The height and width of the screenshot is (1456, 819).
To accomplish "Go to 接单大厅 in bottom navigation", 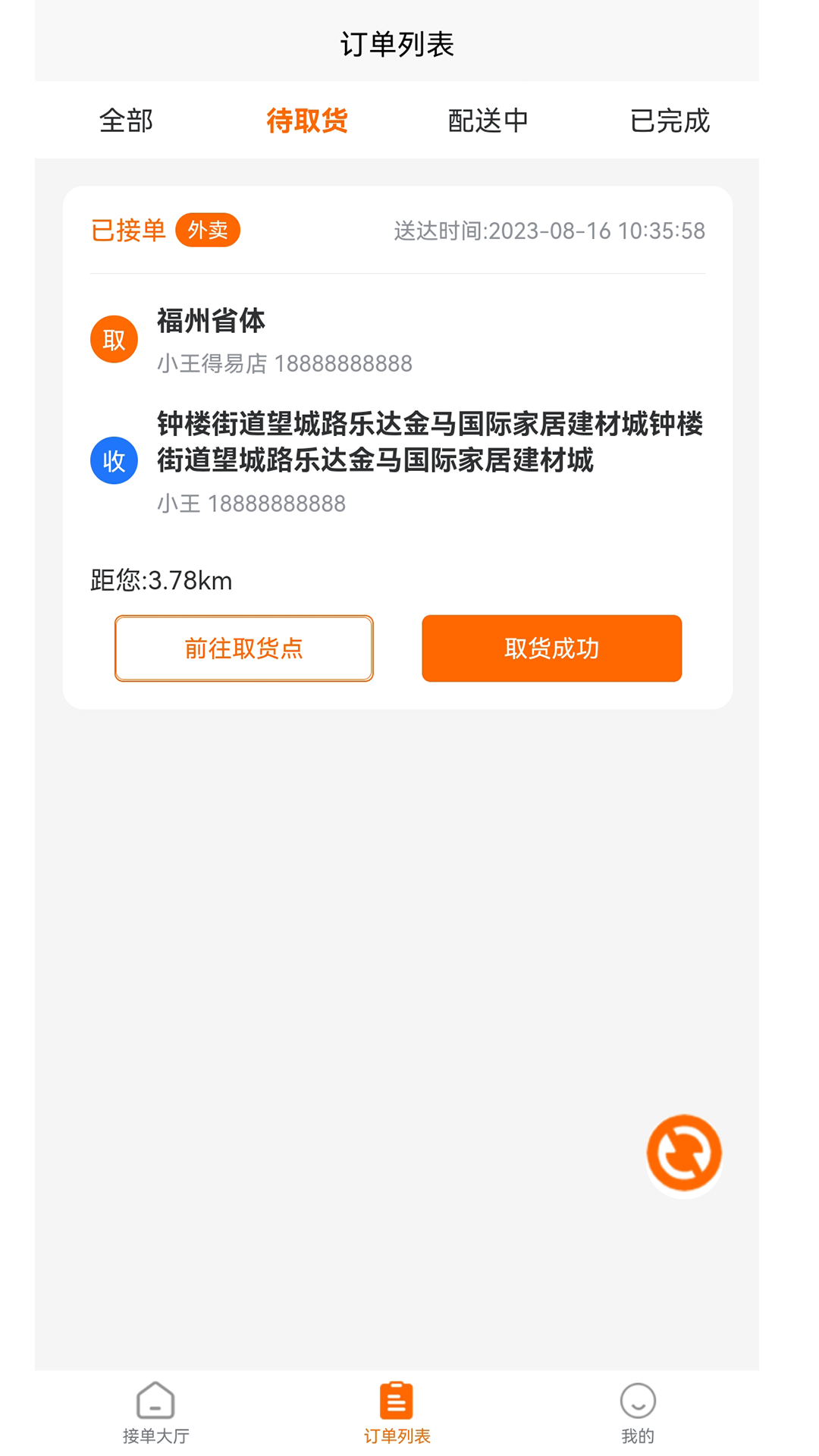I will coord(155,1412).
